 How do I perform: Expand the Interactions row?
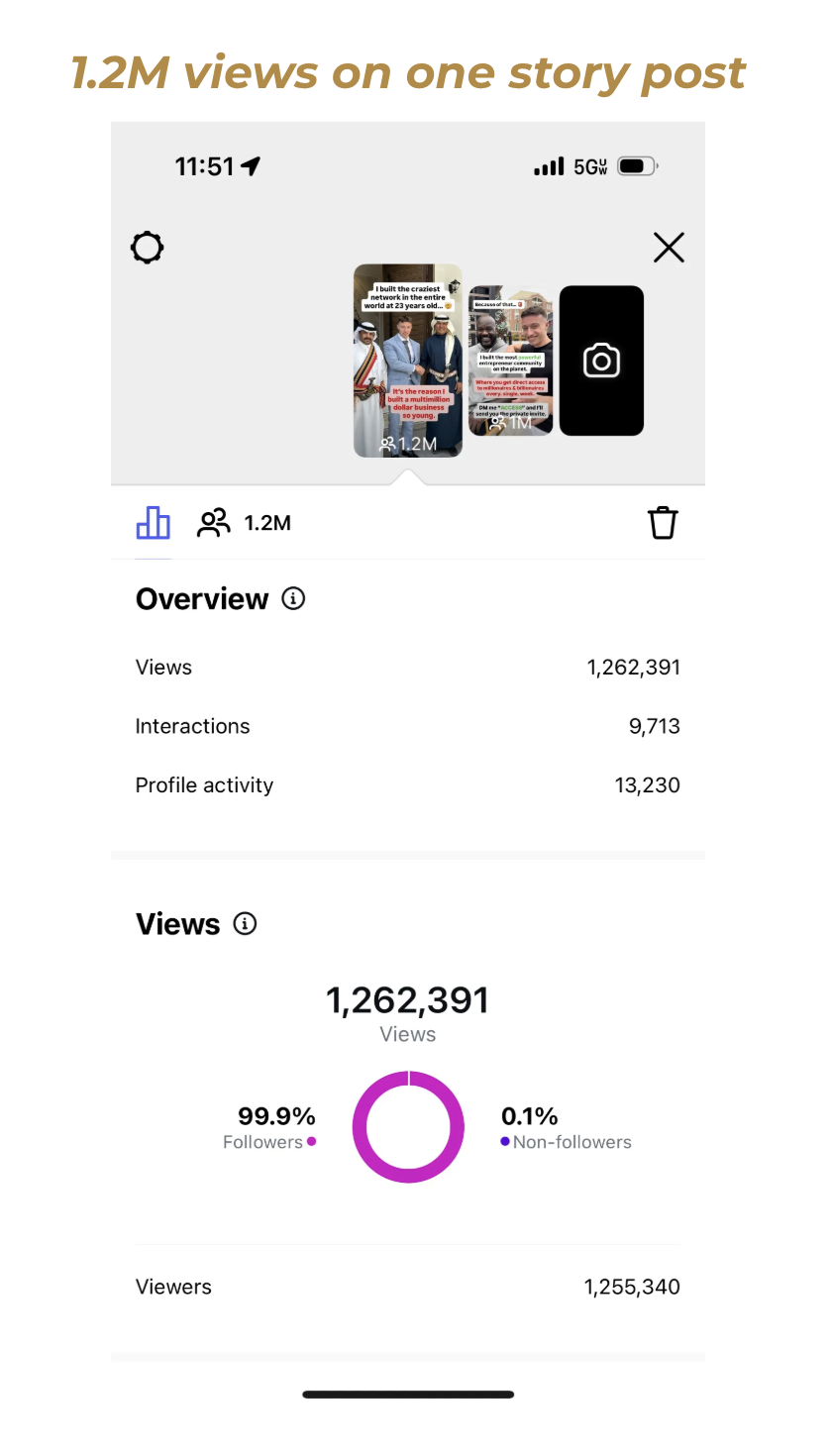[x=407, y=726]
